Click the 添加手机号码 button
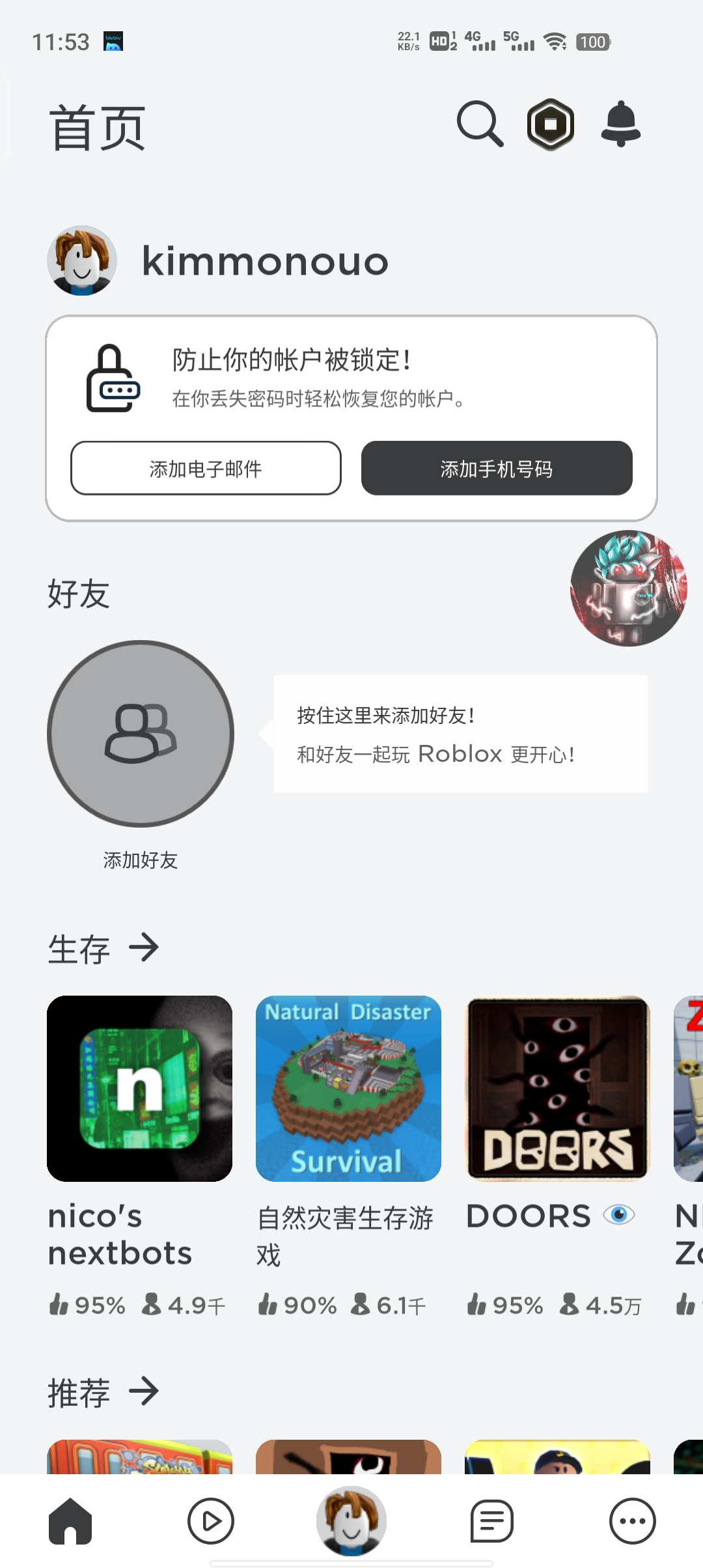 click(x=496, y=468)
